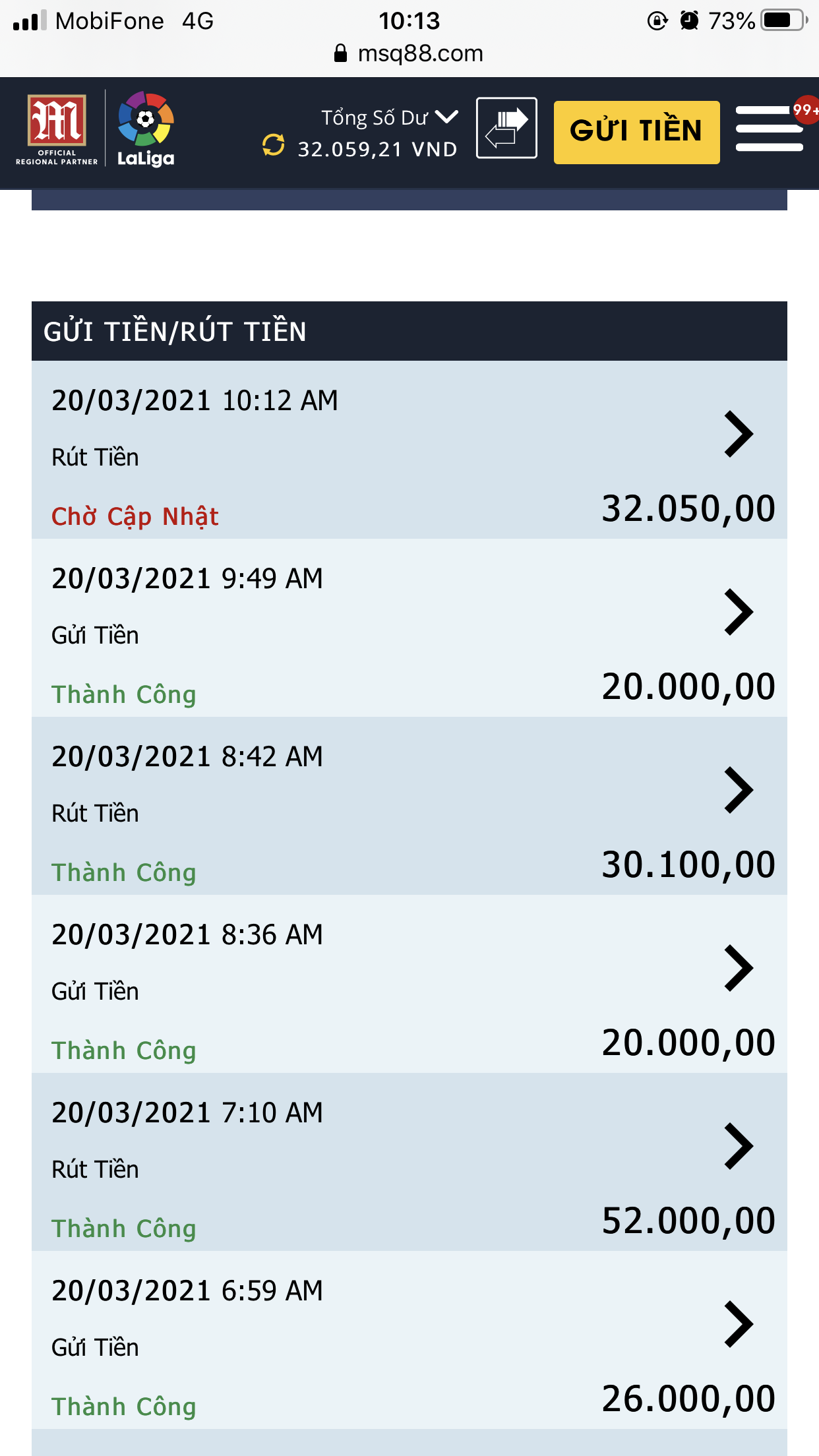Tap the GỬI TIỀN deposit button
Screen dimensions: 819x1456
click(636, 132)
